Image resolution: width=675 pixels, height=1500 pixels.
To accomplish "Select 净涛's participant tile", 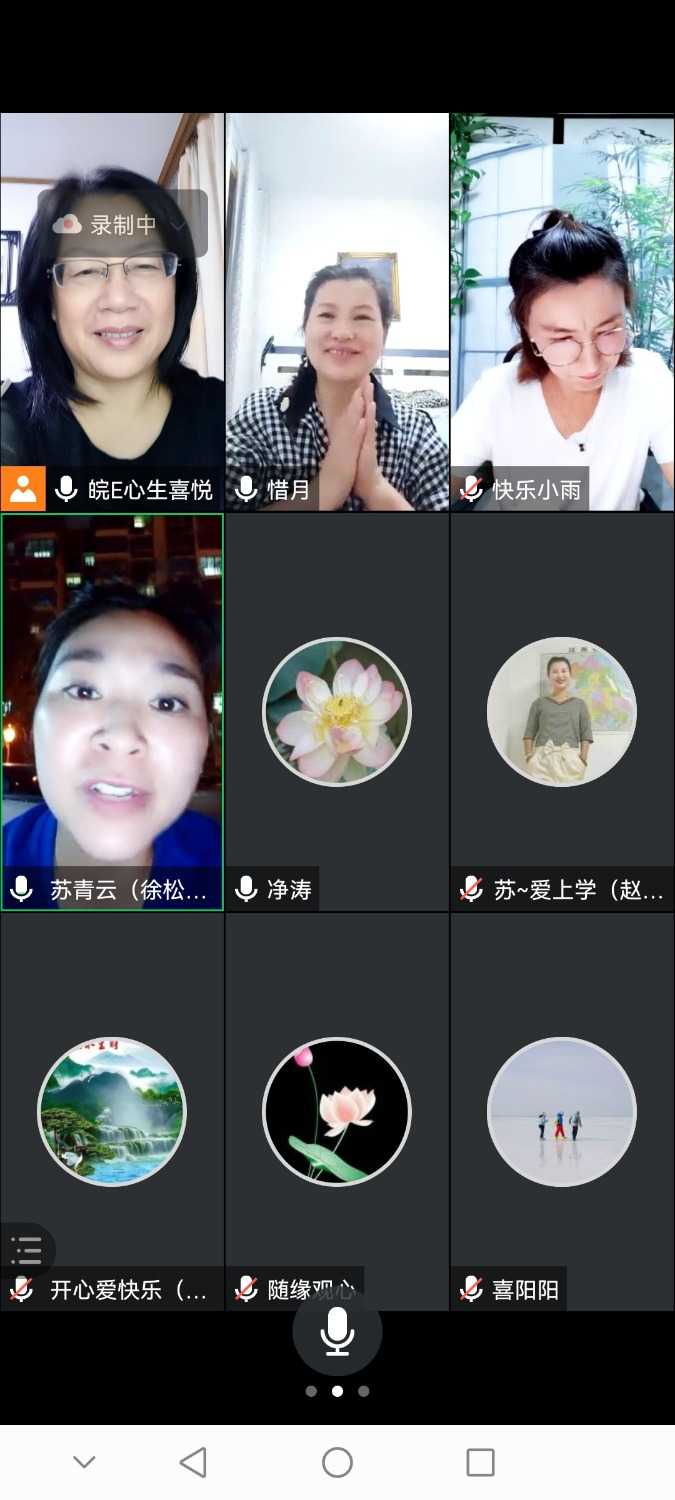I will coord(337,712).
